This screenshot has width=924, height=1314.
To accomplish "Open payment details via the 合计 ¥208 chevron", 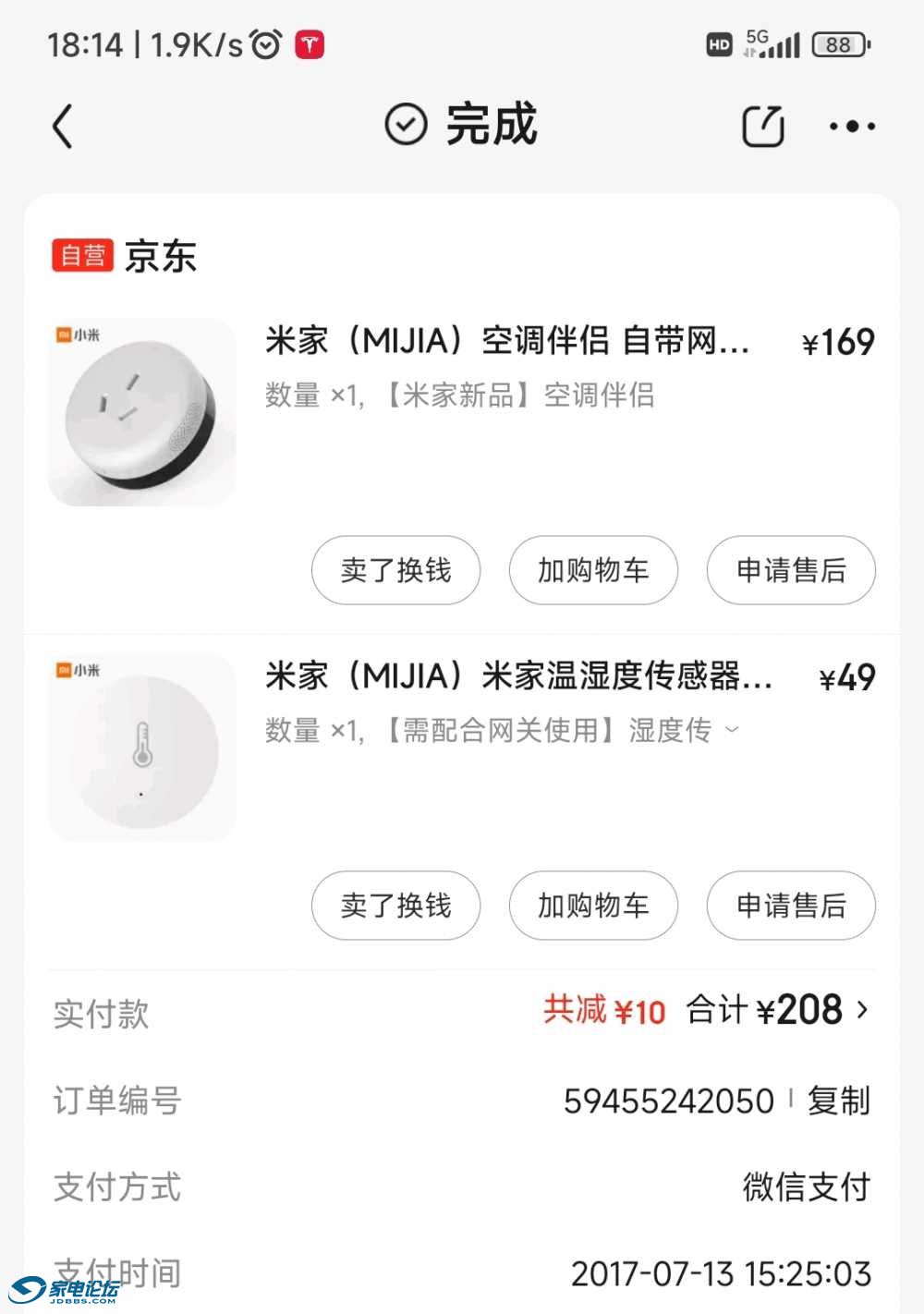I will coord(861,1011).
